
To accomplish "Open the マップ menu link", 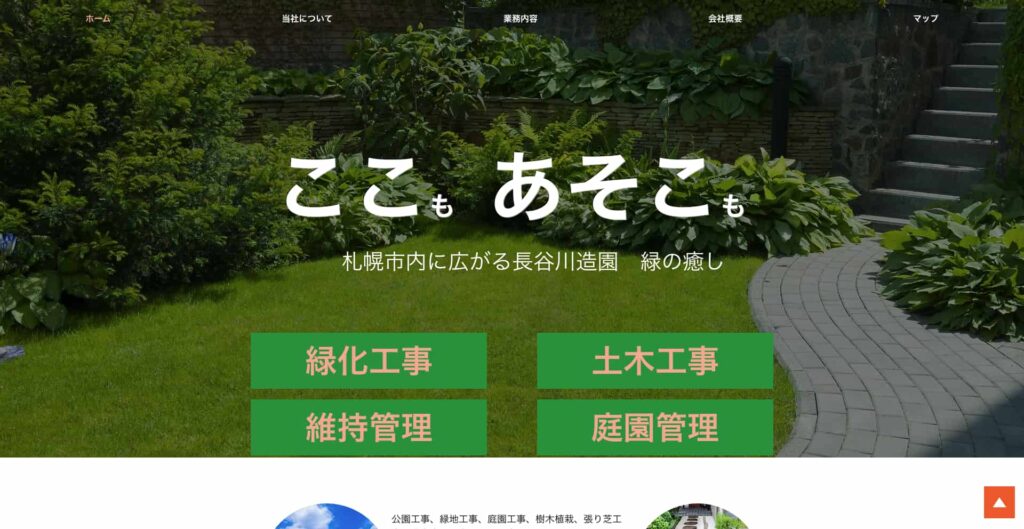I will [x=925, y=19].
